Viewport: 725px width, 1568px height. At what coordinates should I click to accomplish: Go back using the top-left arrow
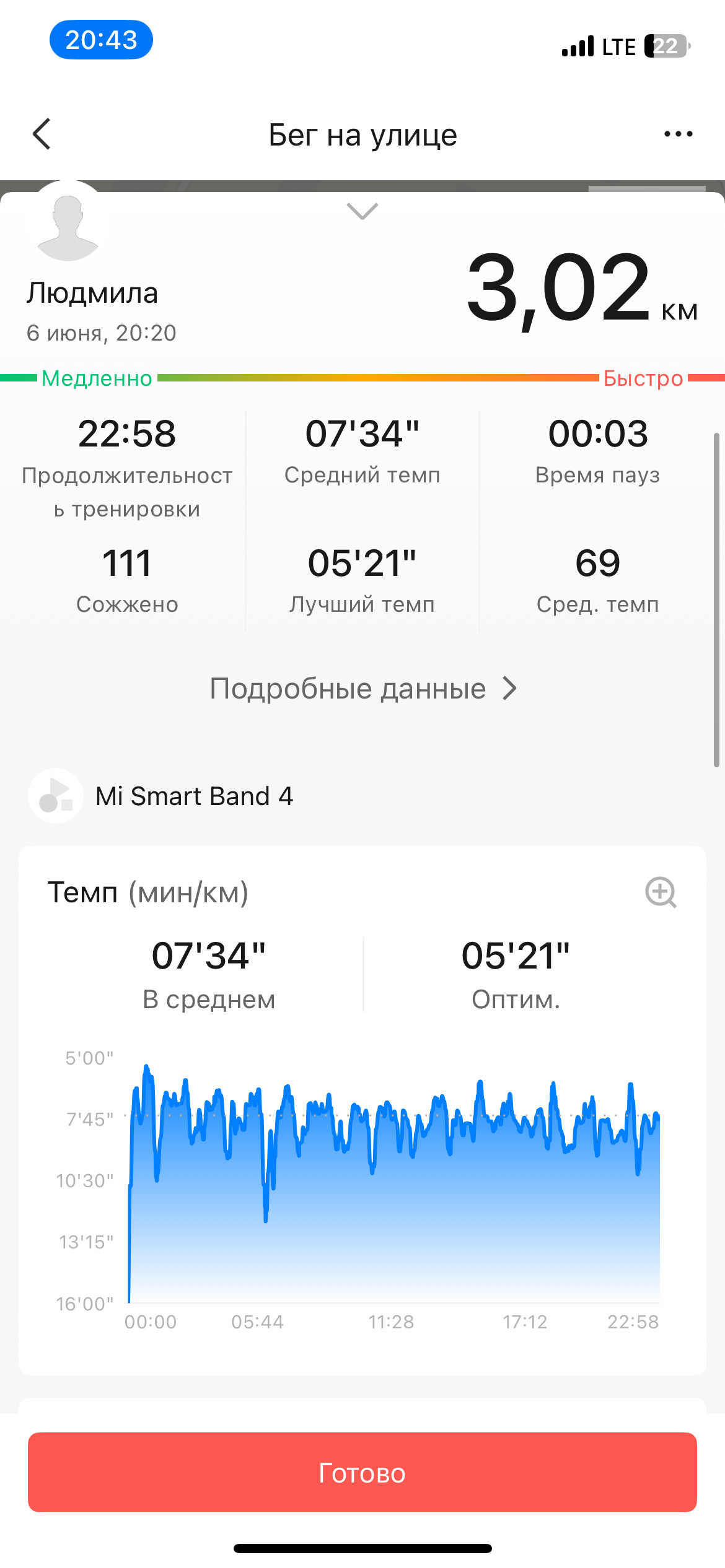[x=42, y=134]
